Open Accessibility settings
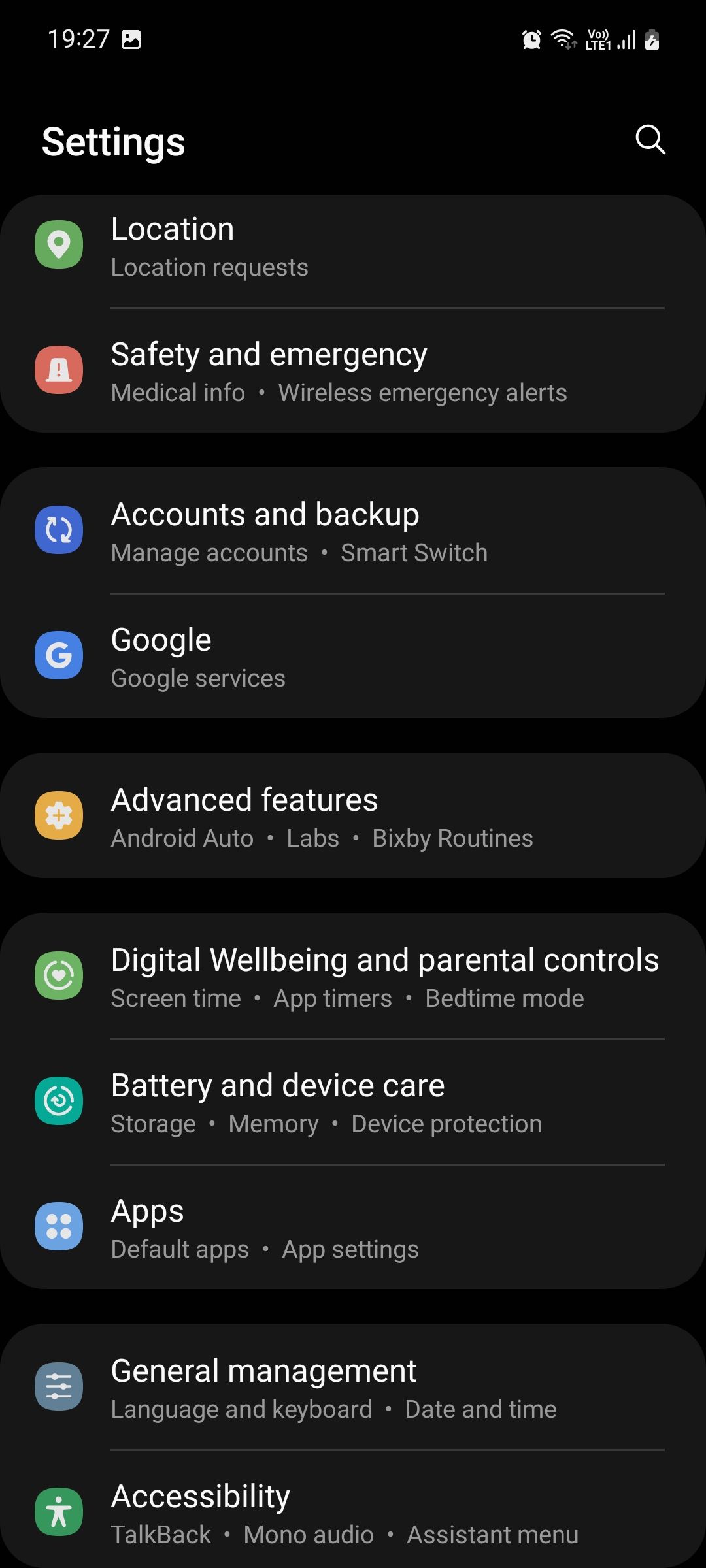This screenshot has height=1568, width=706. pos(353,1511)
